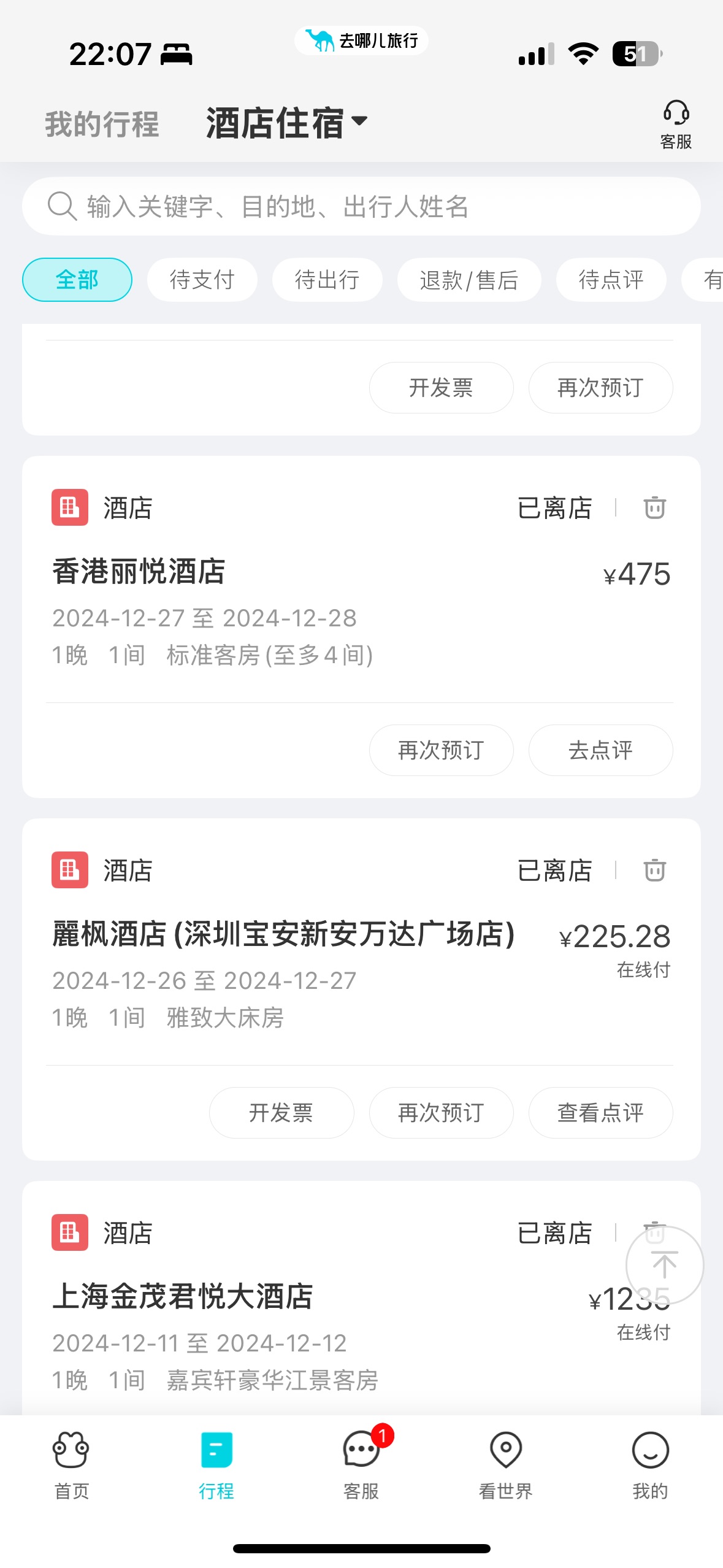Viewport: 723px width, 1568px height.
Task: Tap 去点评 for 香港丽悦酒店
Action: click(600, 750)
